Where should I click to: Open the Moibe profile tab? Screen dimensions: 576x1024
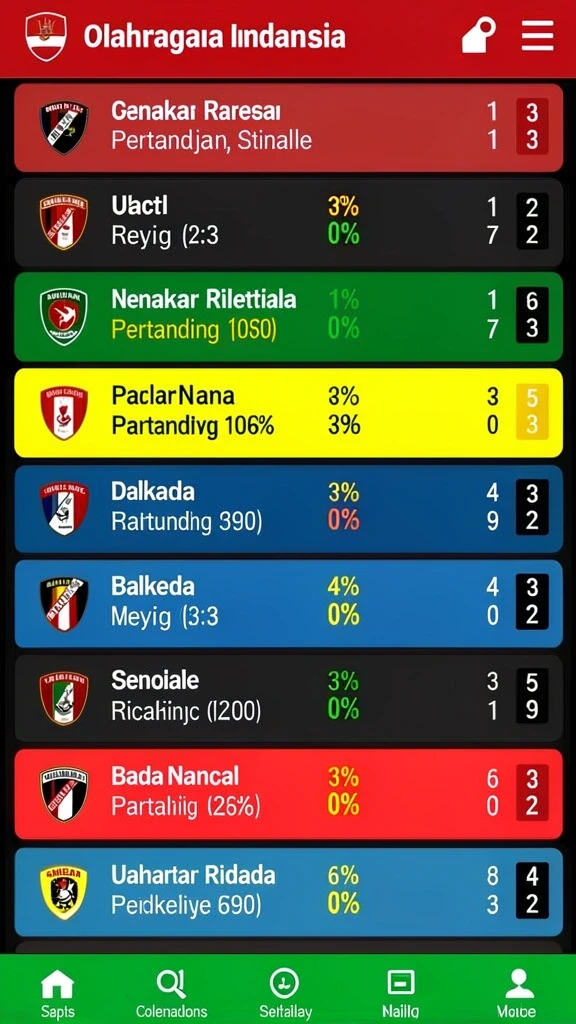(519, 993)
